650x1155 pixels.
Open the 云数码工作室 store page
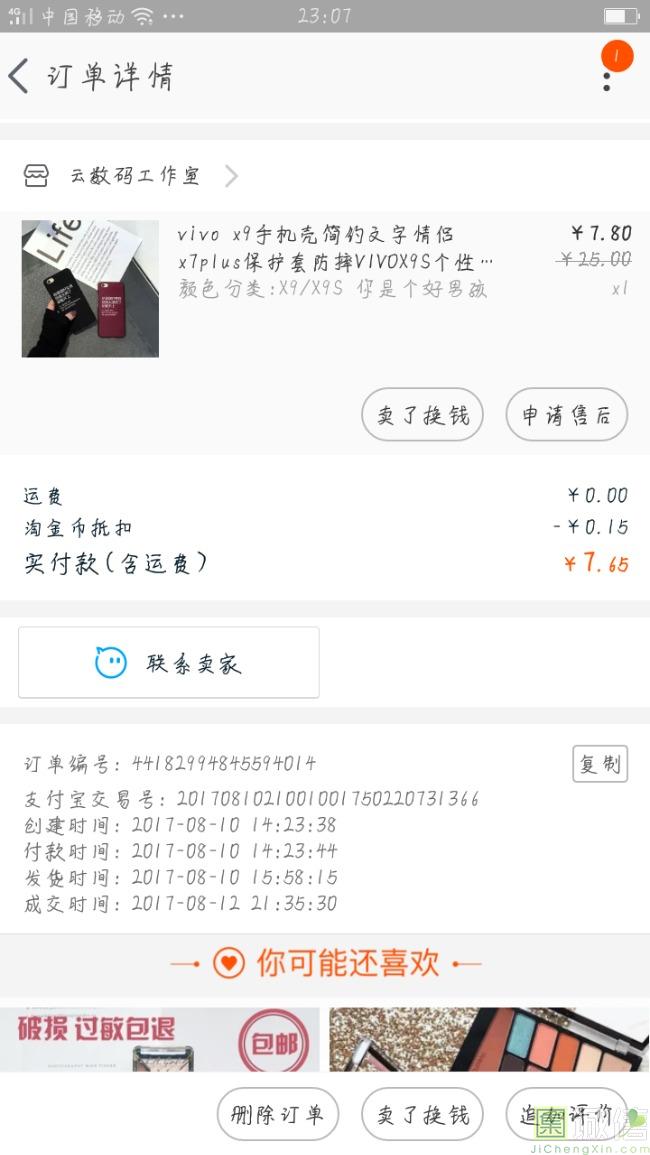pyautogui.click(x=131, y=175)
